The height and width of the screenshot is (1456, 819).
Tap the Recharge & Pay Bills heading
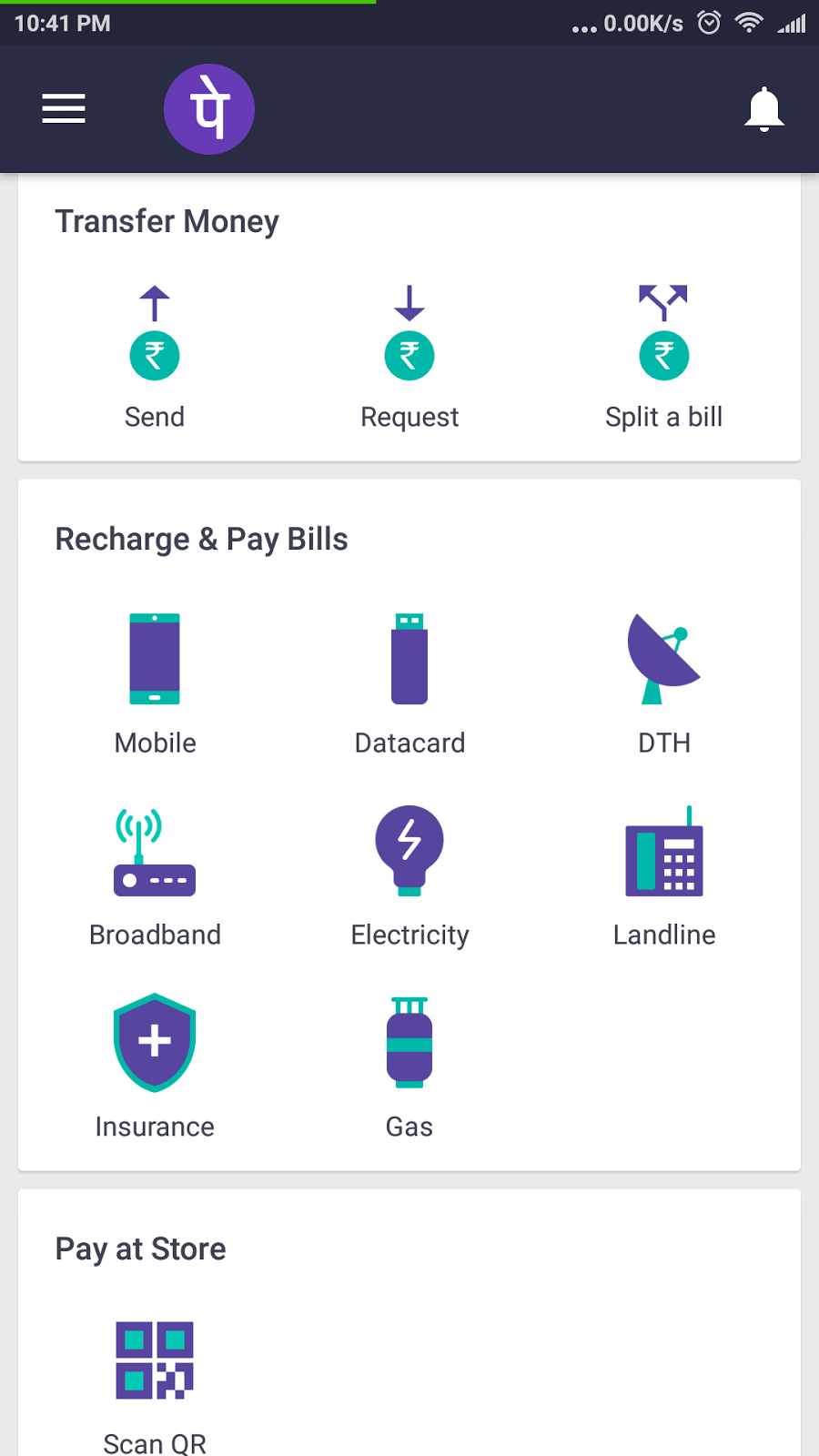pyautogui.click(x=202, y=539)
